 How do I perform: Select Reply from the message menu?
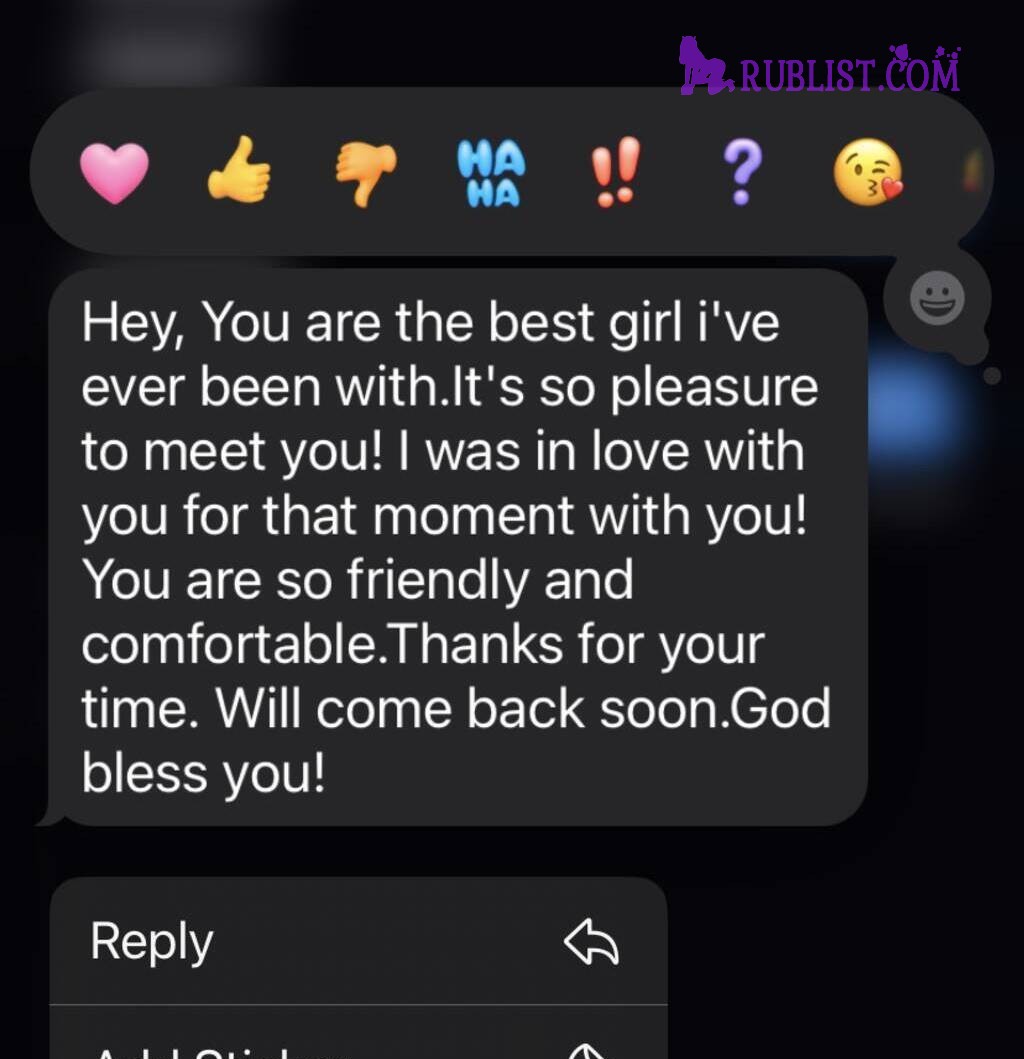click(x=358, y=942)
